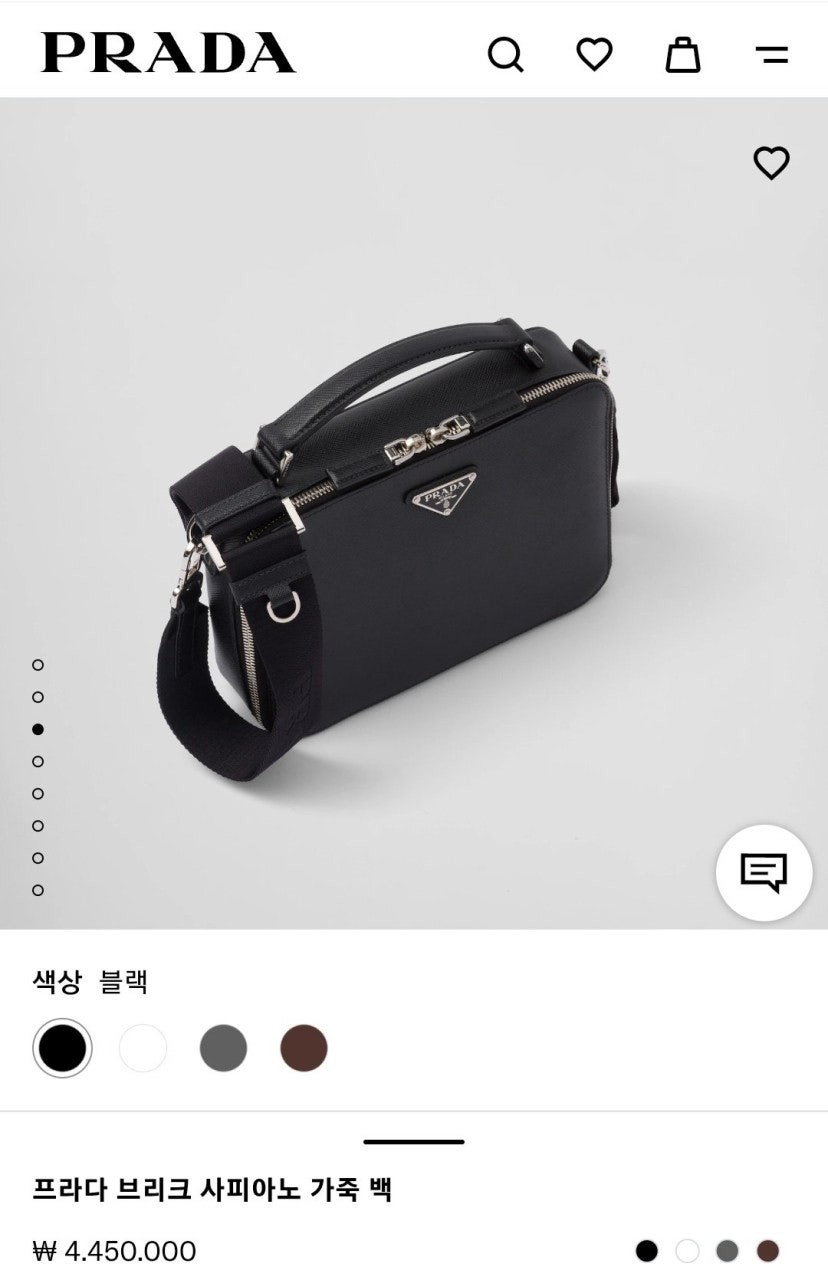Tap the small brown dot beside price
The width and height of the screenshot is (828, 1280).
[767, 1251]
